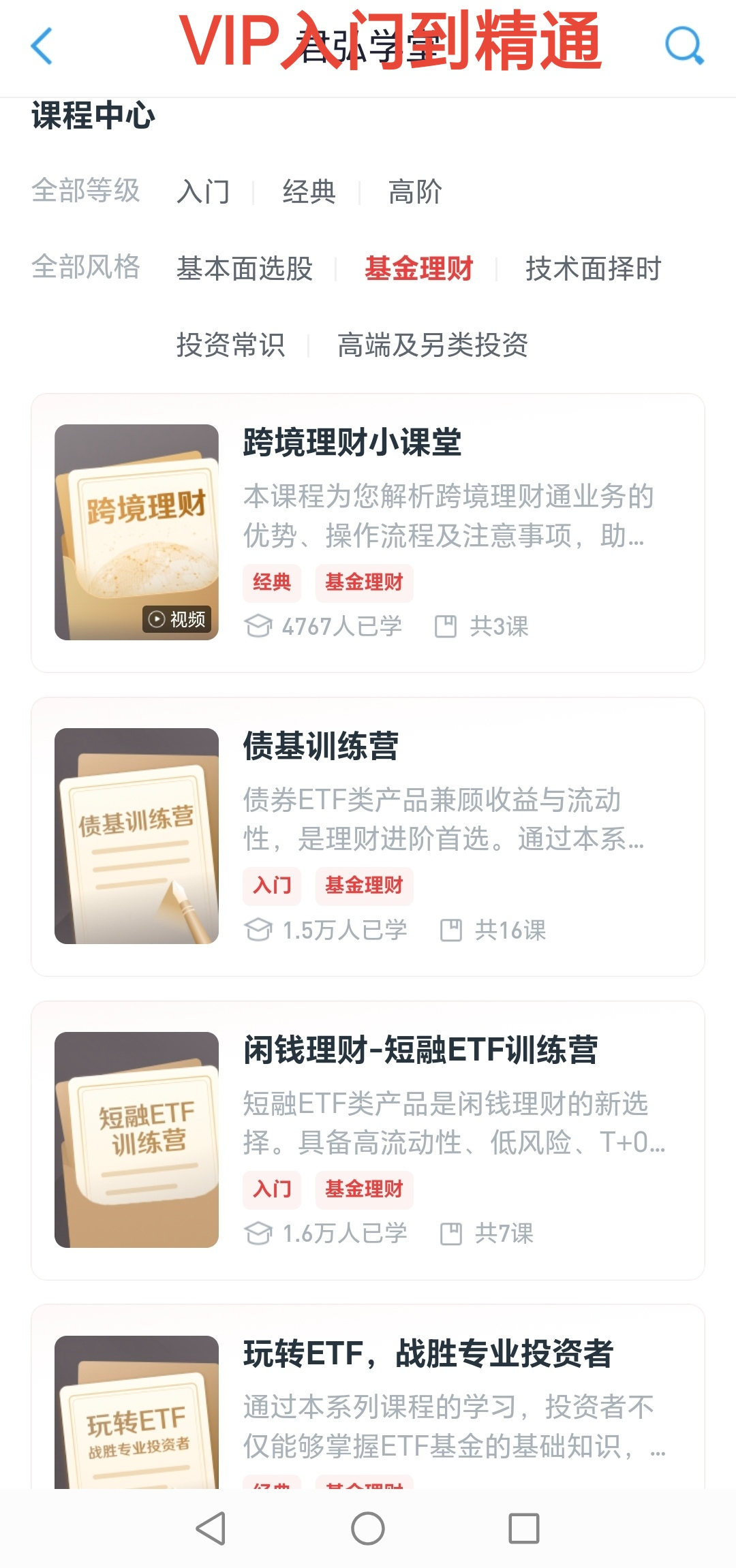Open the 债基训练营 course card
Viewport: 736px width, 1568px height.
tap(368, 836)
